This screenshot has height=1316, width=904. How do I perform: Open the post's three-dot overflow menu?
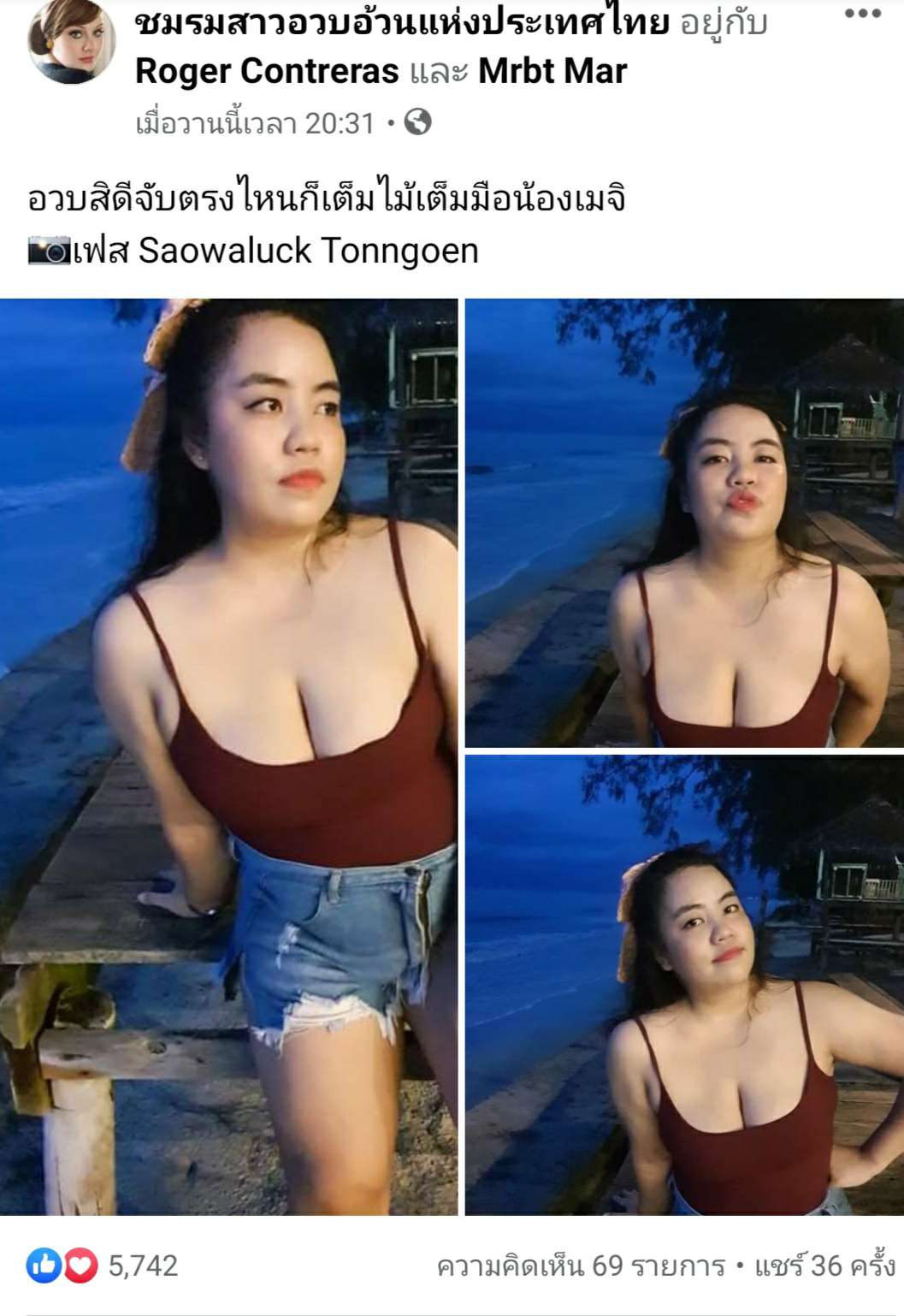pyautogui.click(x=862, y=14)
